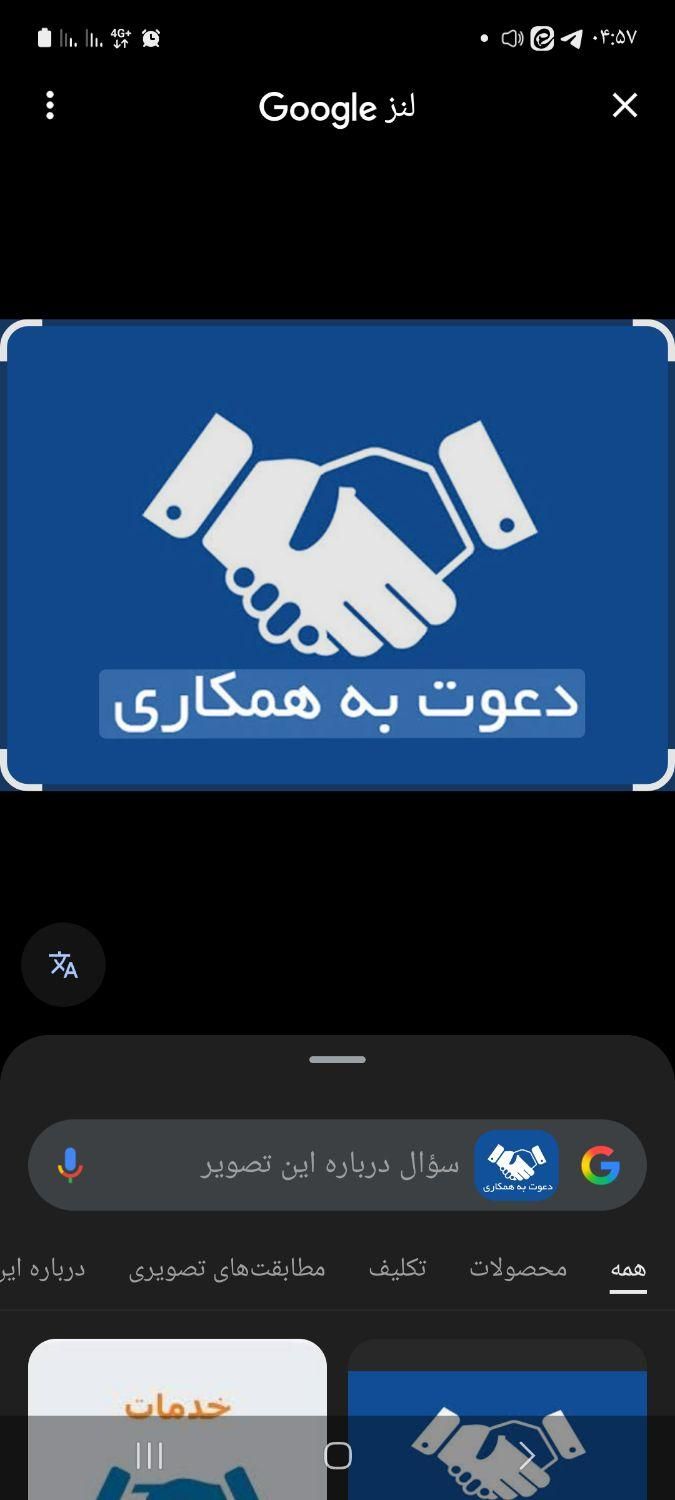Switch to the مطابقت‌های تصویری tab
Viewport: 675px width, 1500px height.
coord(227,1268)
